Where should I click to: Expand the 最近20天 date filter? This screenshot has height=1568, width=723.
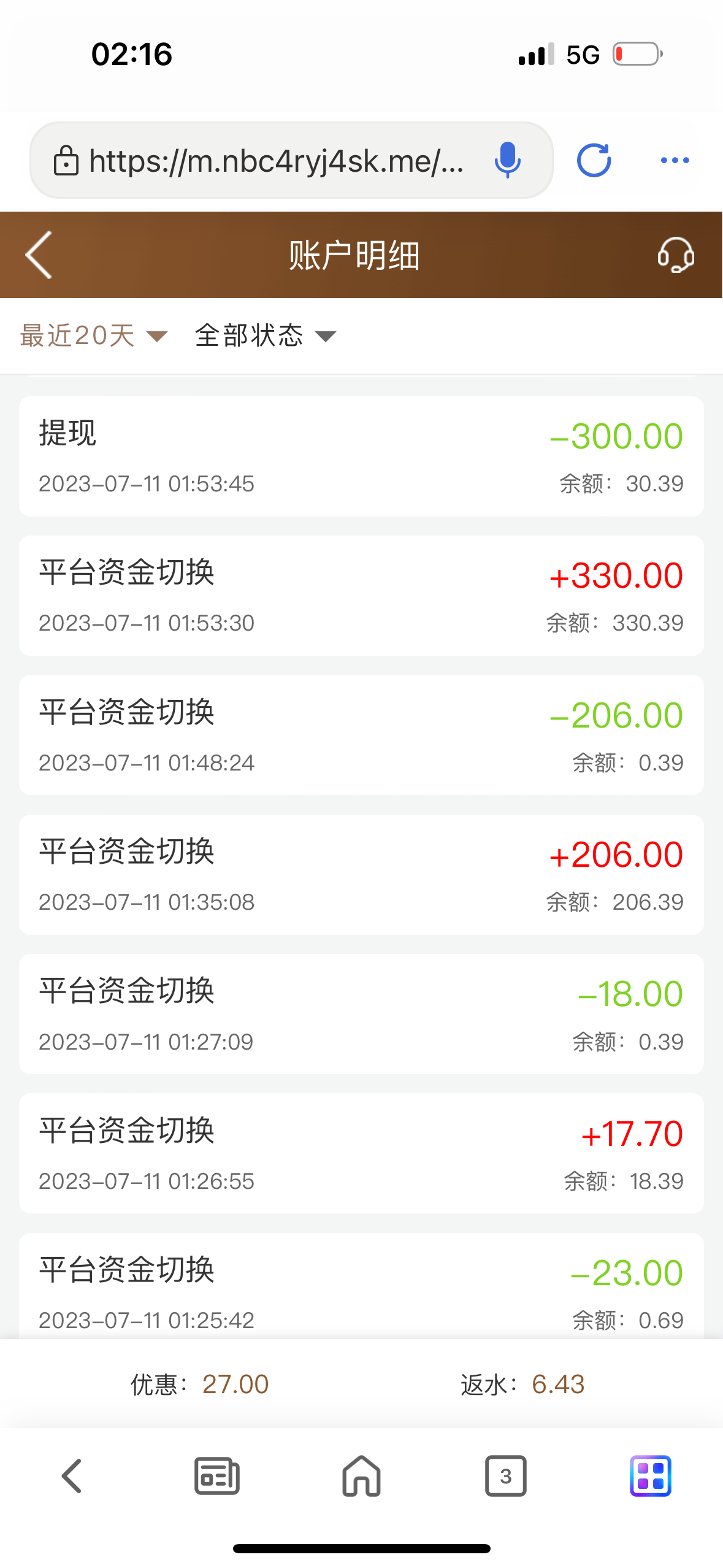[93, 336]
